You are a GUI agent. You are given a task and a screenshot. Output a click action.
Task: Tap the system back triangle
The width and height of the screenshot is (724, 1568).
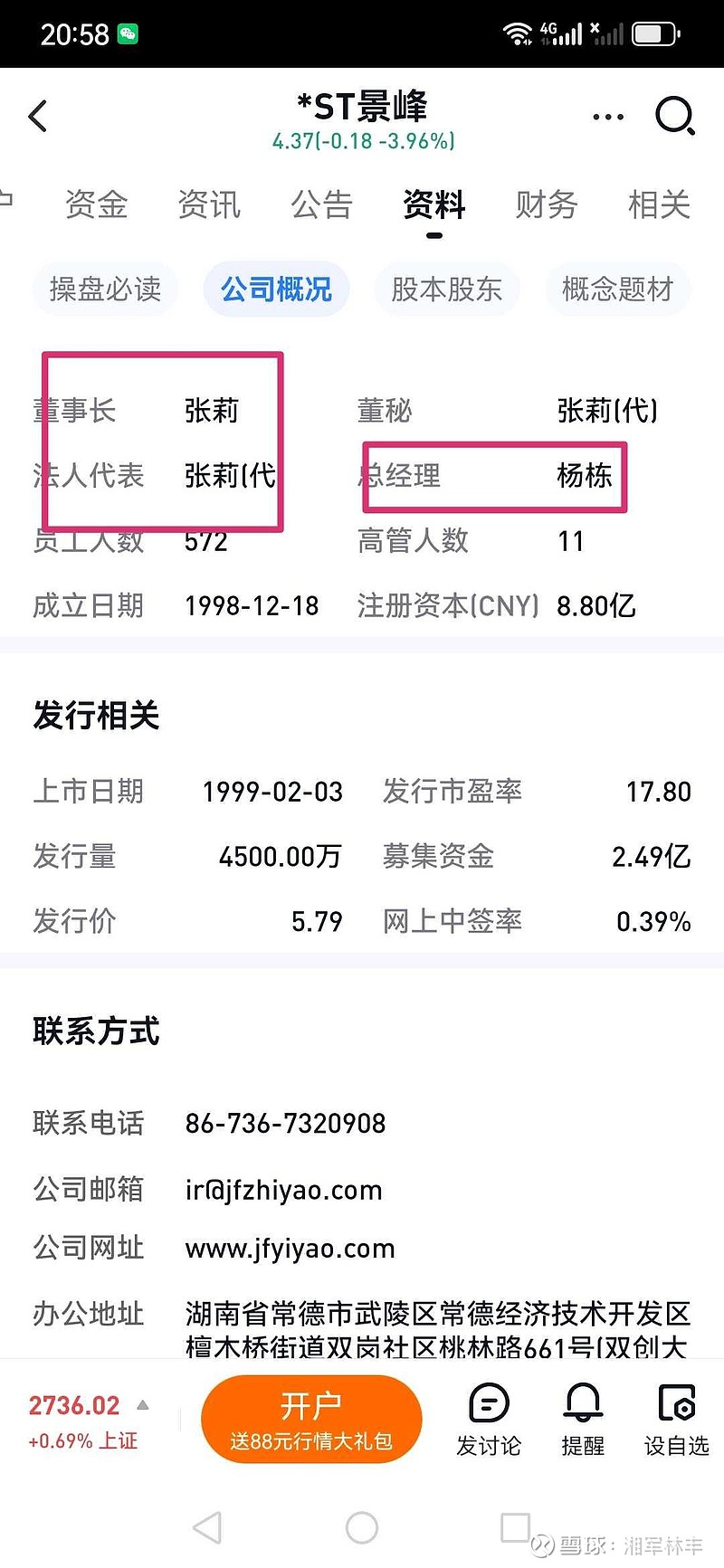[x=208, y=1527]
